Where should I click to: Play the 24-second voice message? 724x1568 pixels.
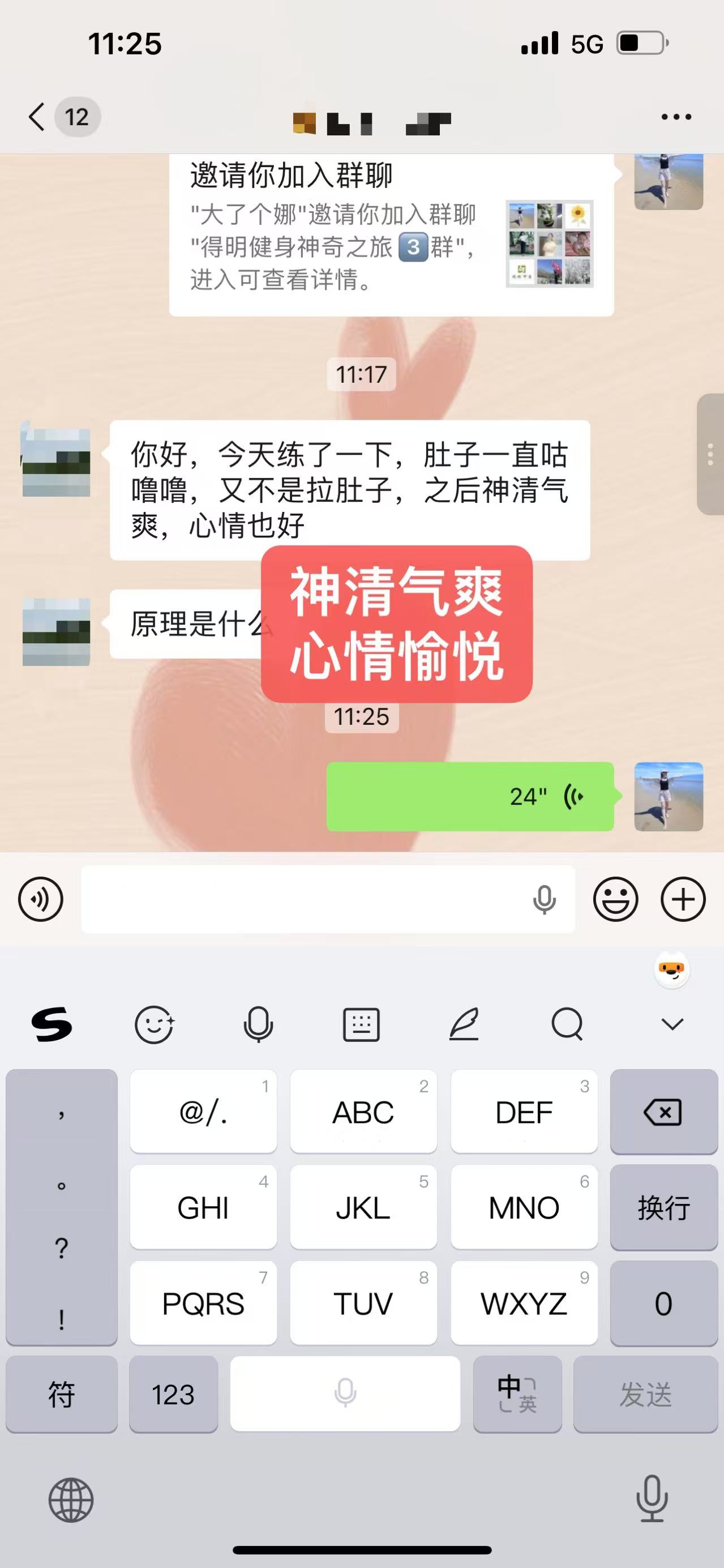[x=470, y=796]
